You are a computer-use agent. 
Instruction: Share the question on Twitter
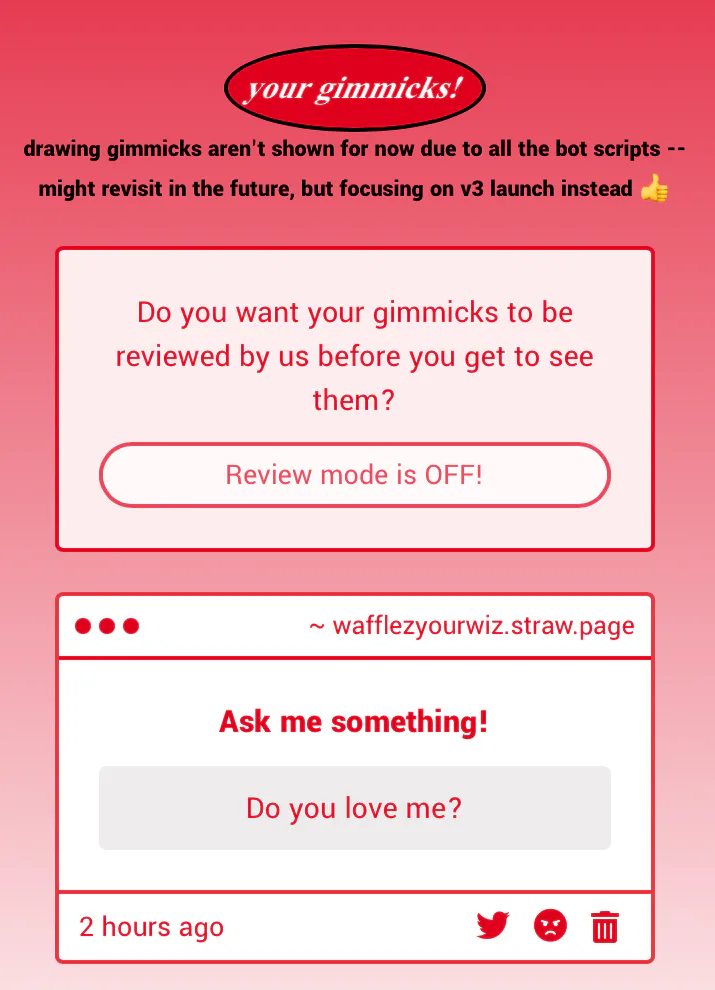pos(493,926)
